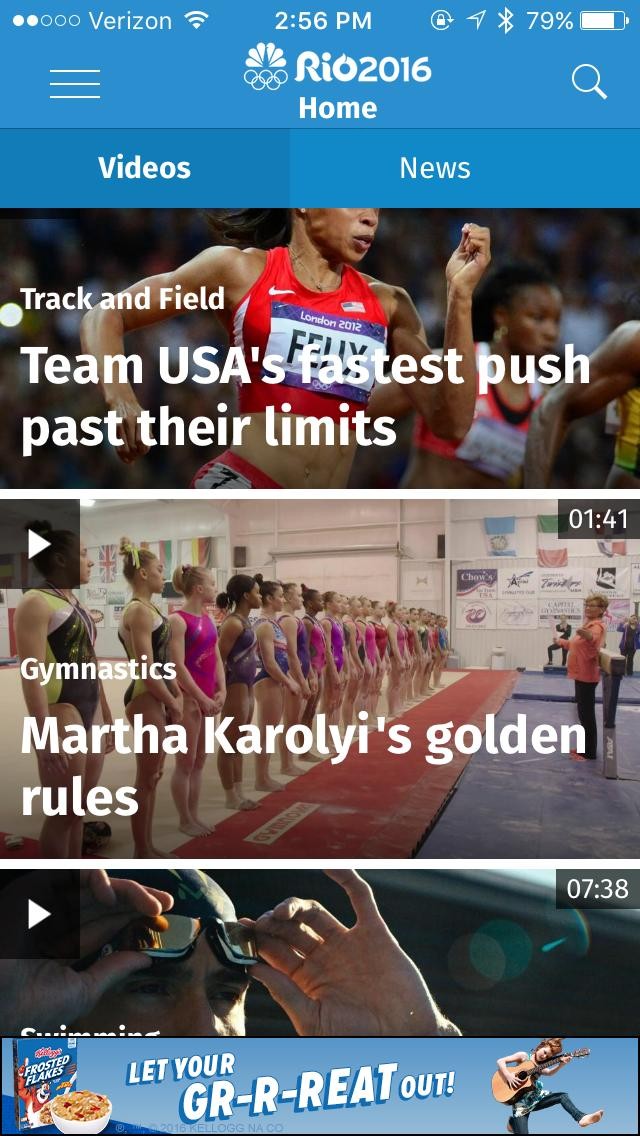Open the Swimming video card
Screen dimensions: 640x1136
[320, 950]
